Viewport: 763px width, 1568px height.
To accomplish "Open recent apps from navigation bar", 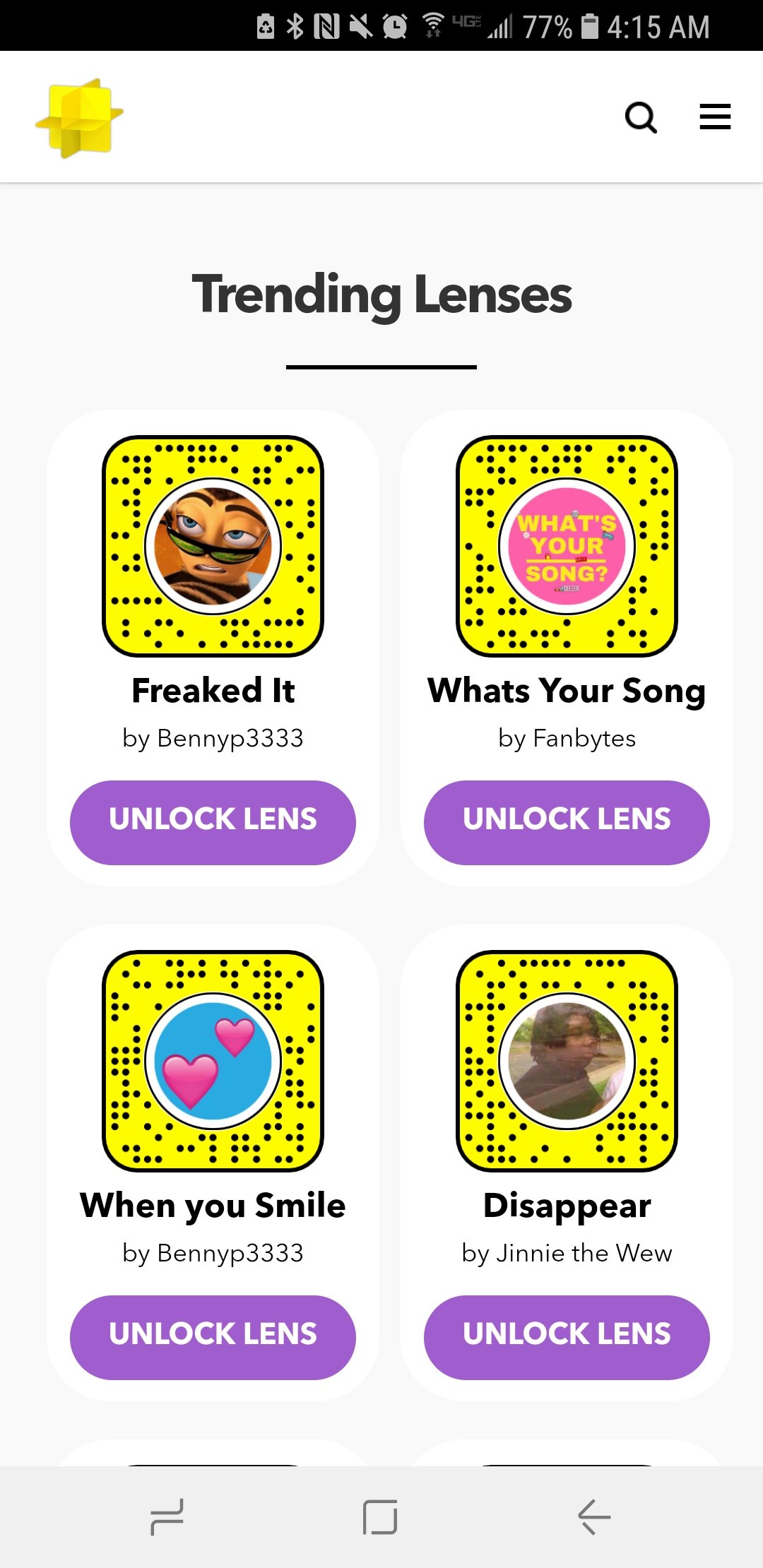I will click(x=167, y=1516).
